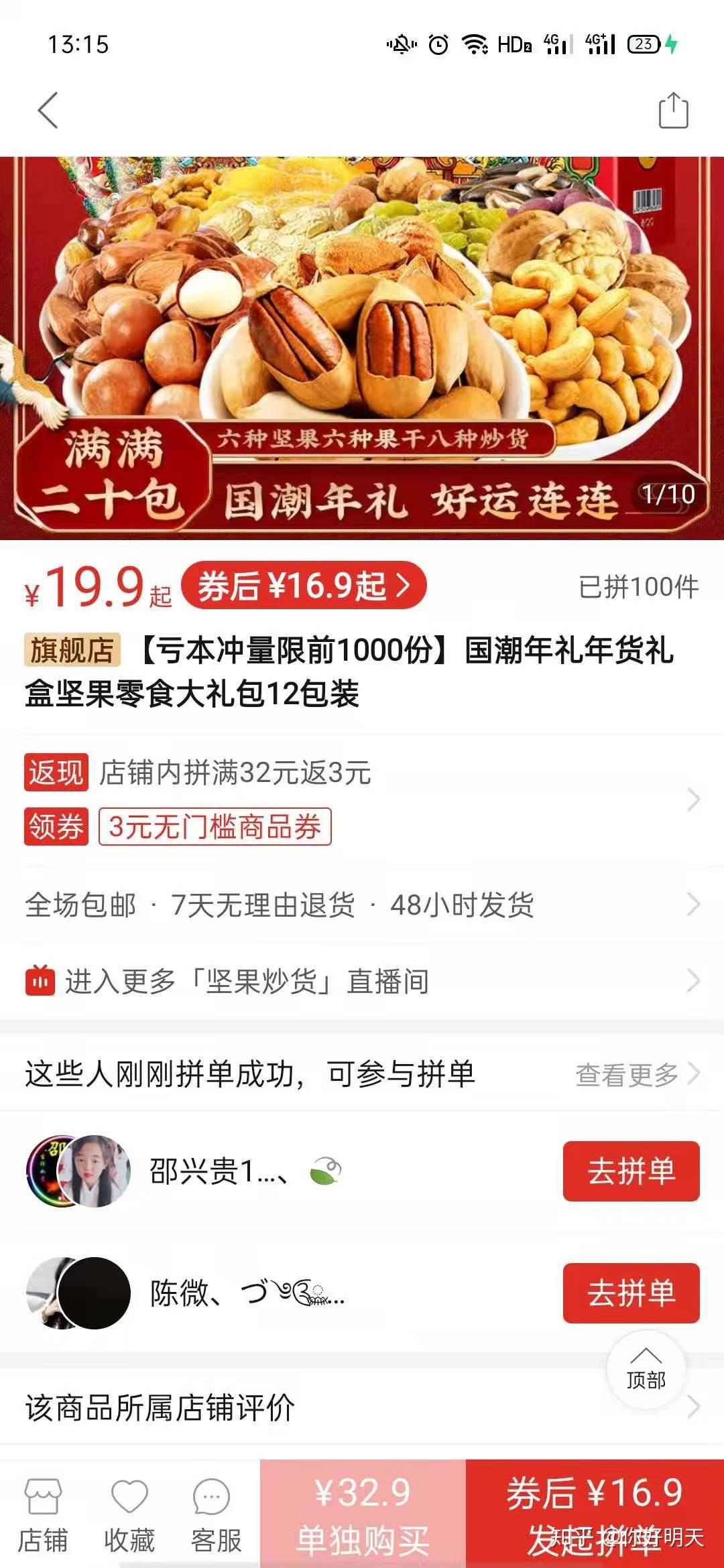Buy alone for ¥32.9 with 单独购买
The image size is (724, 1568).
(x=363, y=1514)
